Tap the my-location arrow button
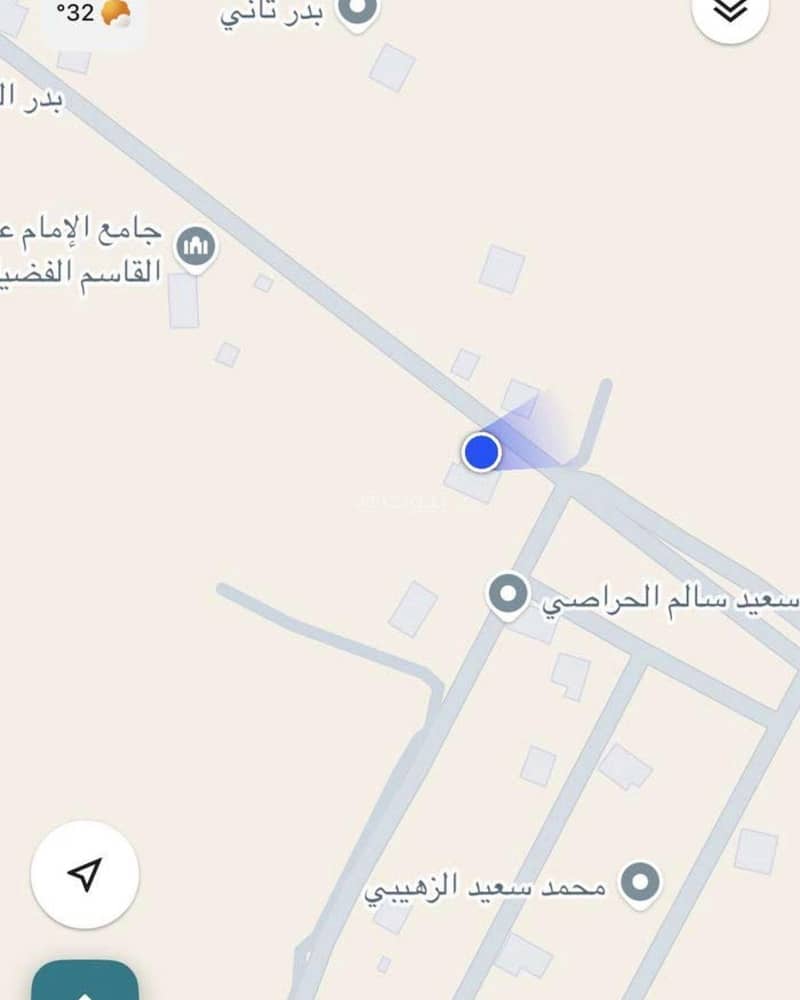This screenshot has height=1000, width=800. click(85, 874)
